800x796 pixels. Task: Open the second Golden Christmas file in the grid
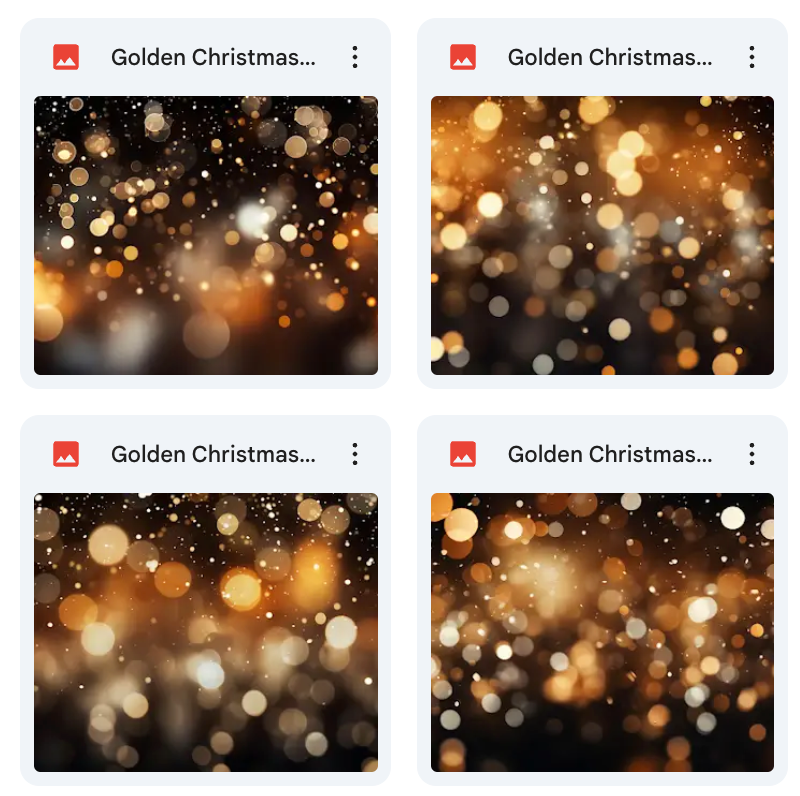pos(602,235)
